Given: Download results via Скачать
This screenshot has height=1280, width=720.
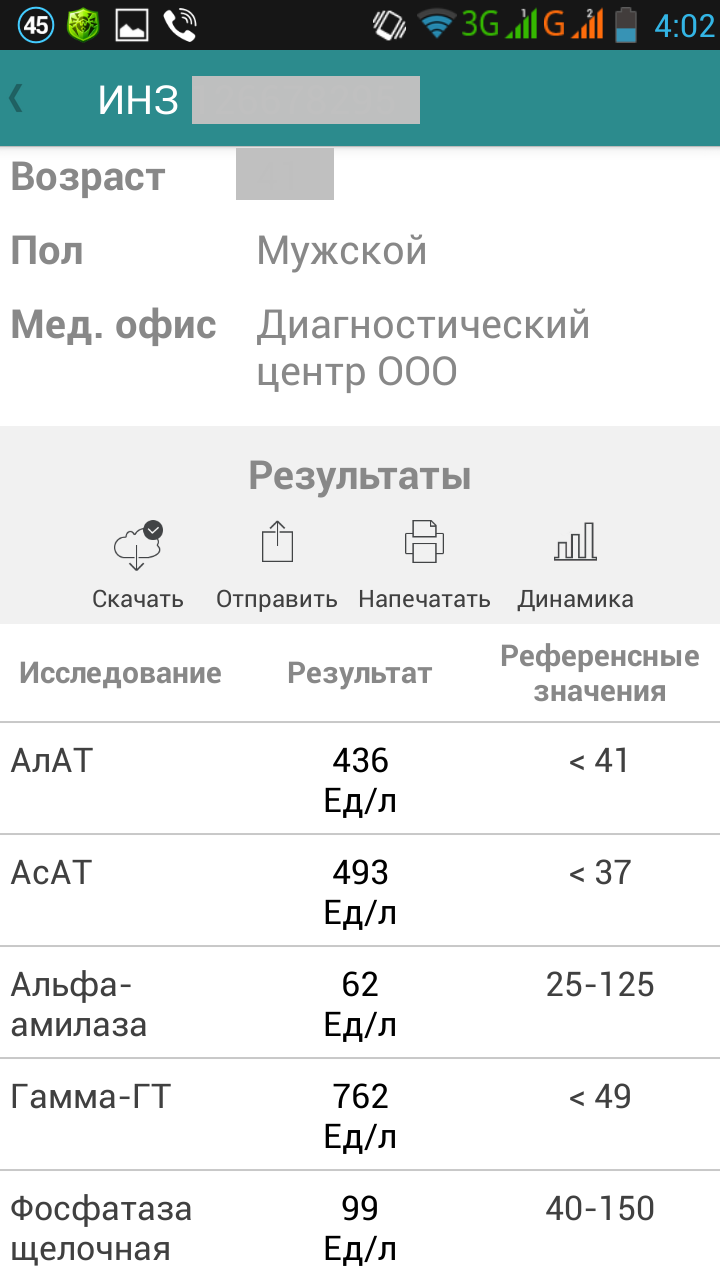Looking at the screenshot, I should tap(138, 564).
